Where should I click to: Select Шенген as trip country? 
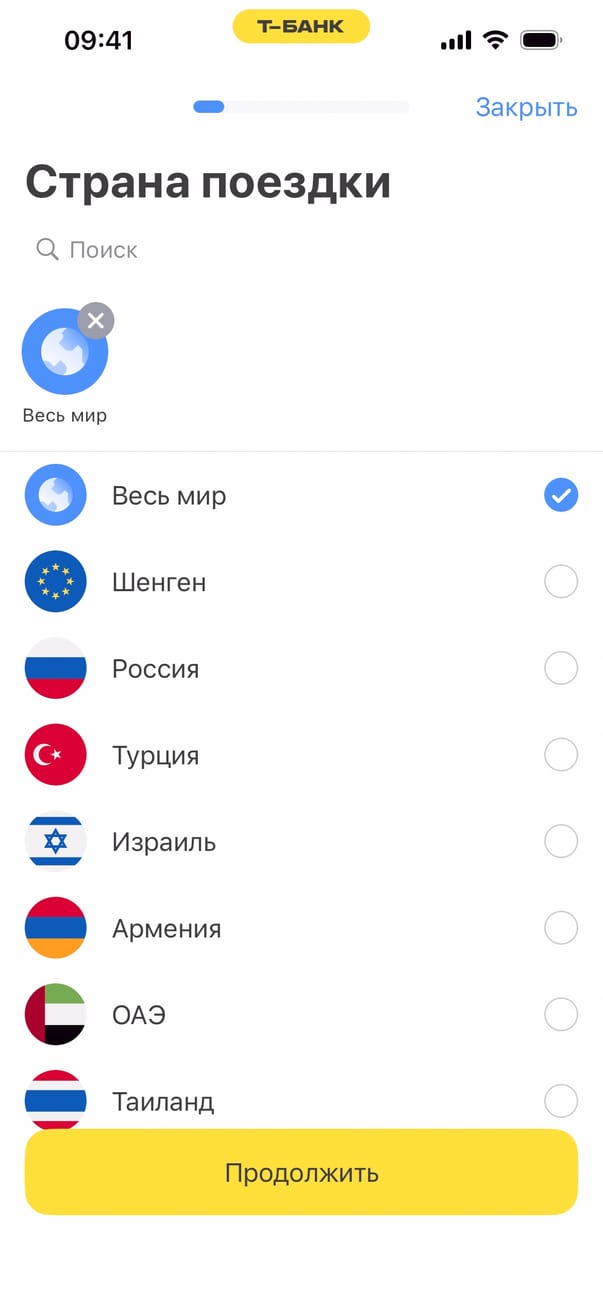560,582
